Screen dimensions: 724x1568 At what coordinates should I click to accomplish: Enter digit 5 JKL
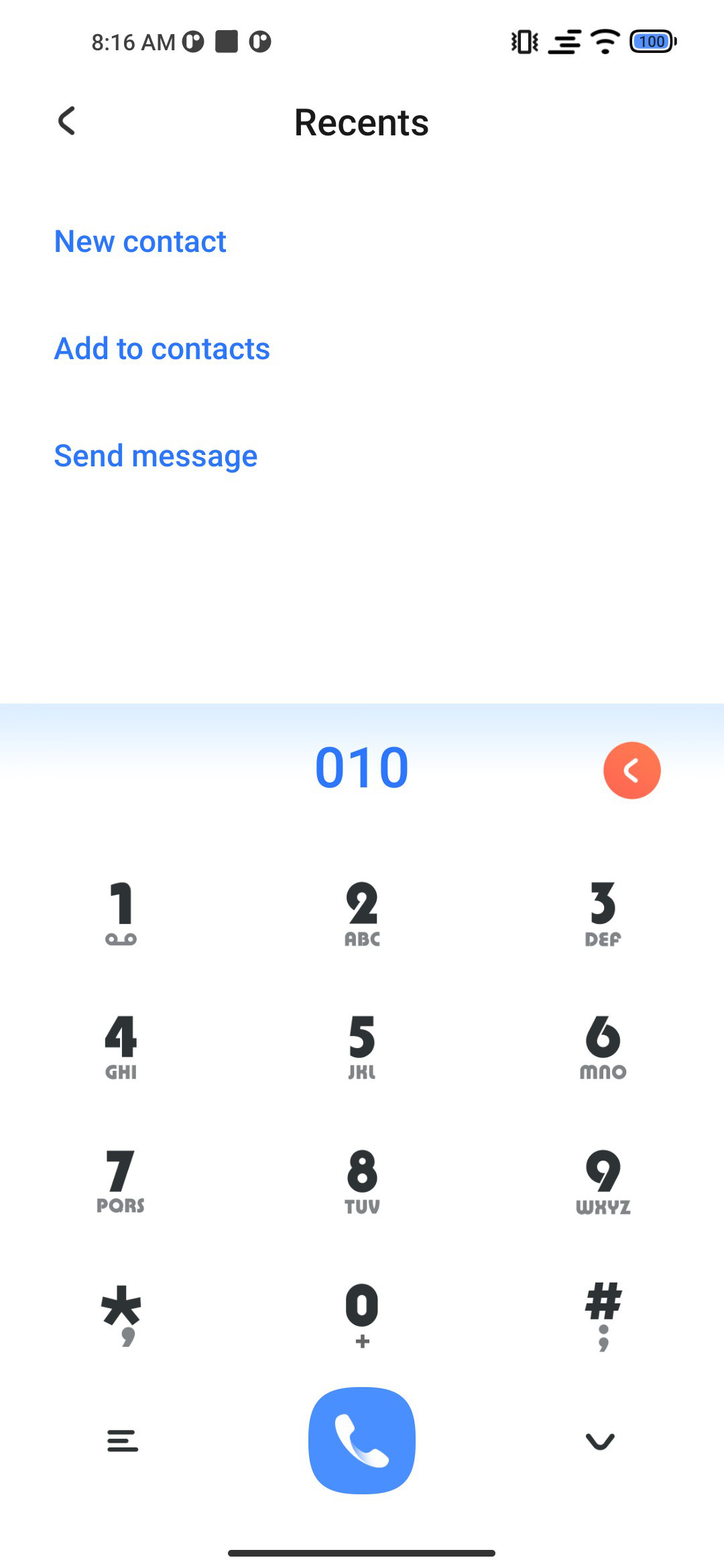pos(362,1047)
